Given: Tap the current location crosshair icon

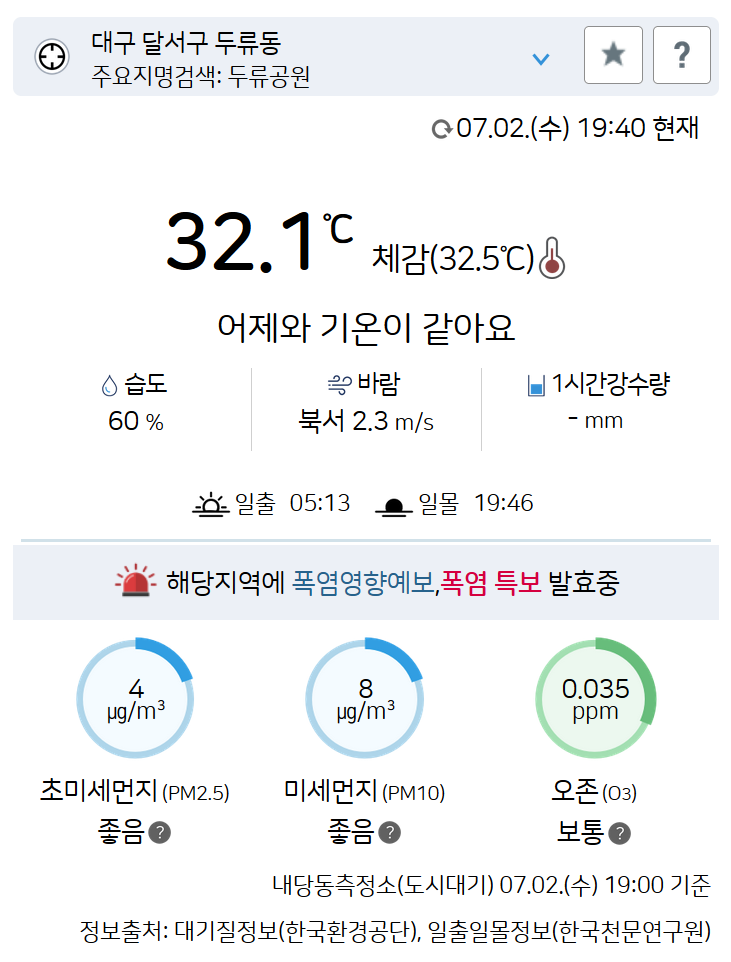Looking at the screenshot, I should (x=51, y=57).
